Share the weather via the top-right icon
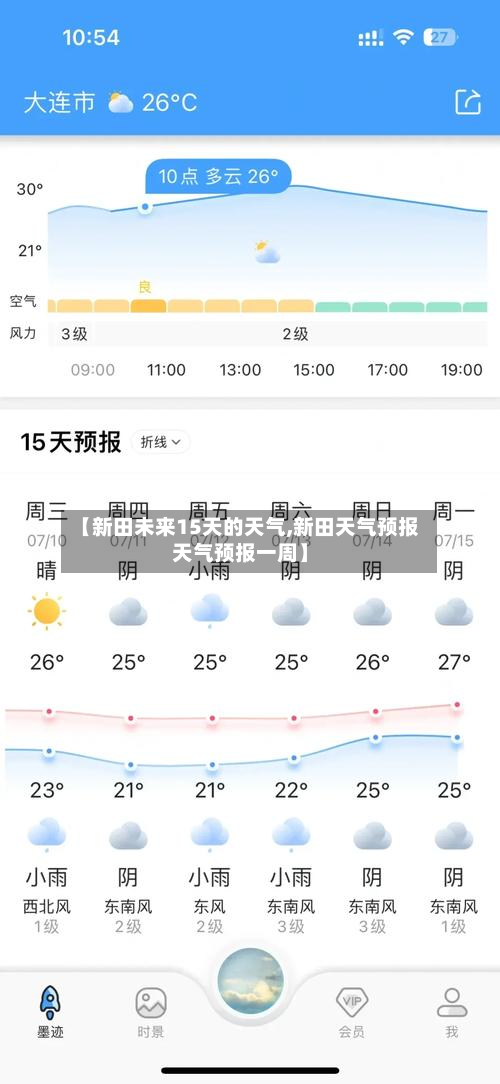This screenshot has width=500, height=1084. (x=467, y=102)
